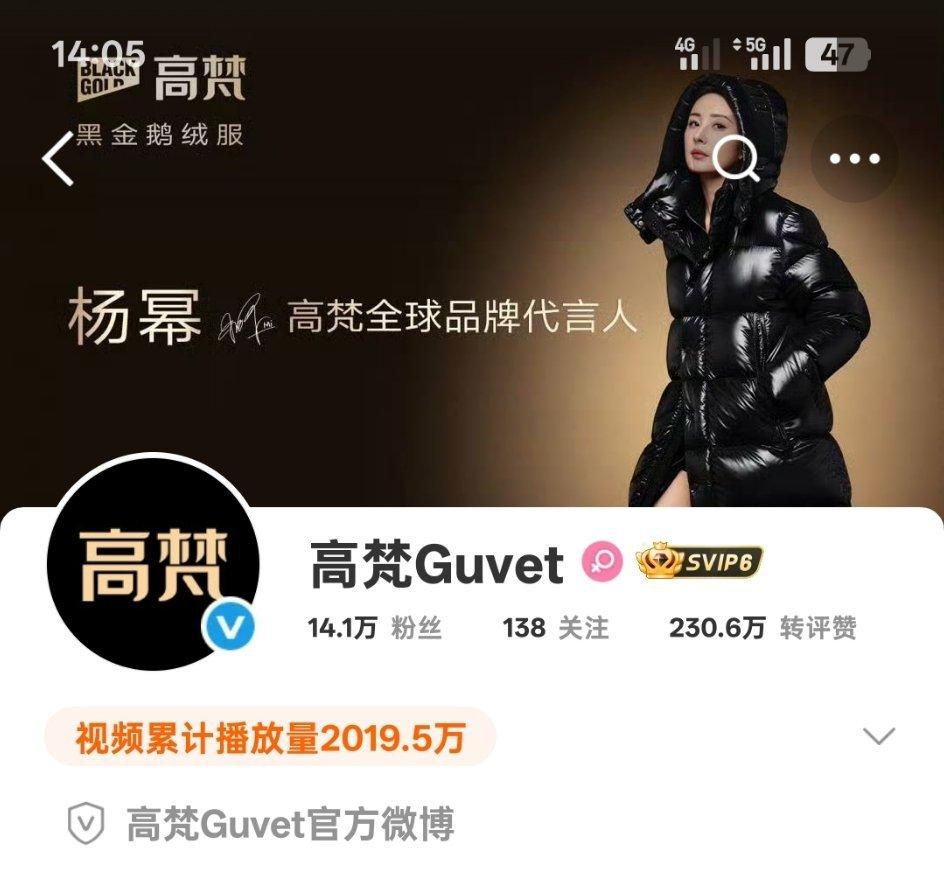Open the three-dot overflow menu
Screen dimensions: 944x887
click(x=853, y=158)
